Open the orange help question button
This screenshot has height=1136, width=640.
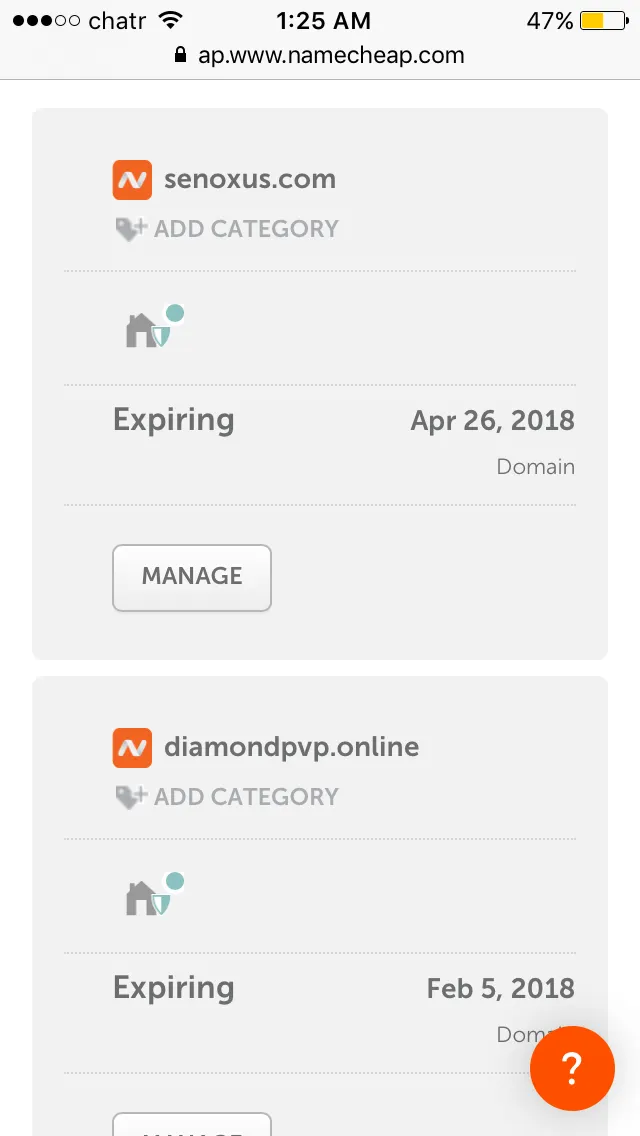[x=572, y=1068]
